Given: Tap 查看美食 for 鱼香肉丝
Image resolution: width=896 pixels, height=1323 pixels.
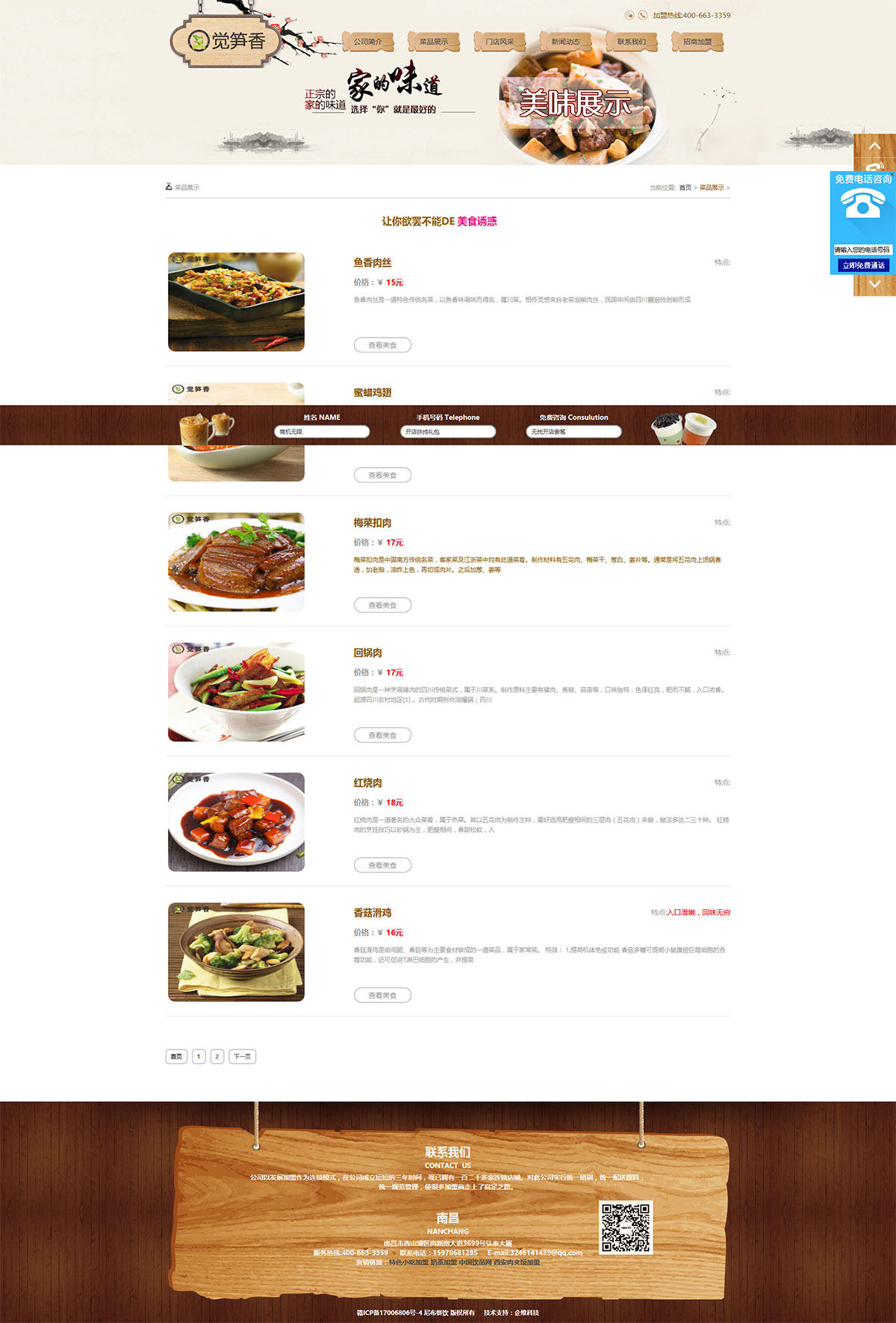Looking at the screenshot, I should point(382,345).
